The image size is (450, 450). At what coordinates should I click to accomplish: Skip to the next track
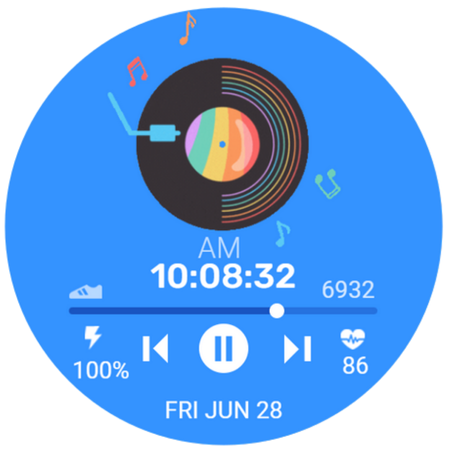click(297, 349)
